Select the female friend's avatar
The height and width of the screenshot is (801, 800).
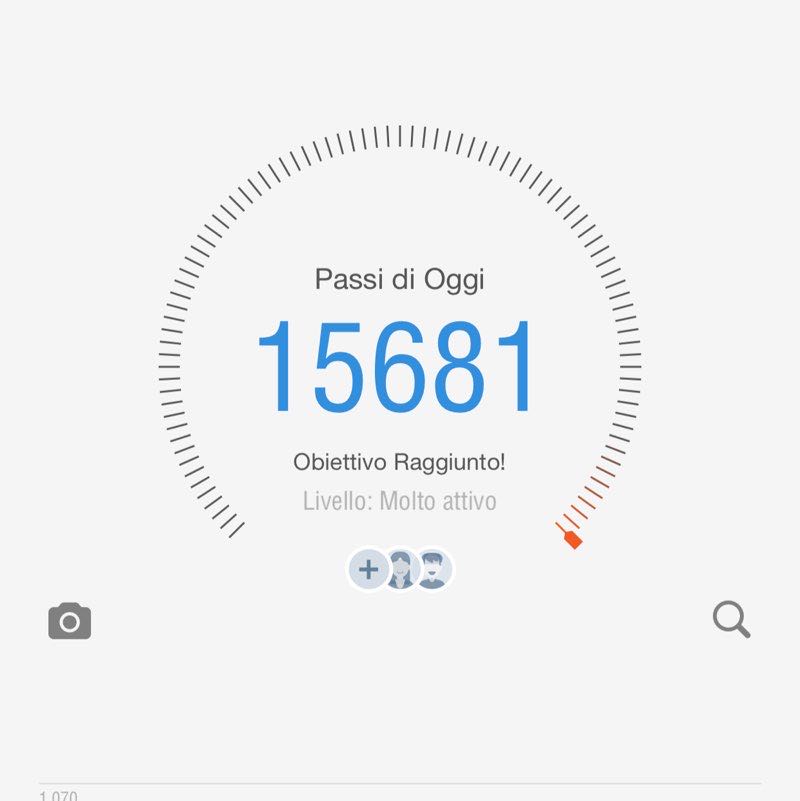[401, 570]
